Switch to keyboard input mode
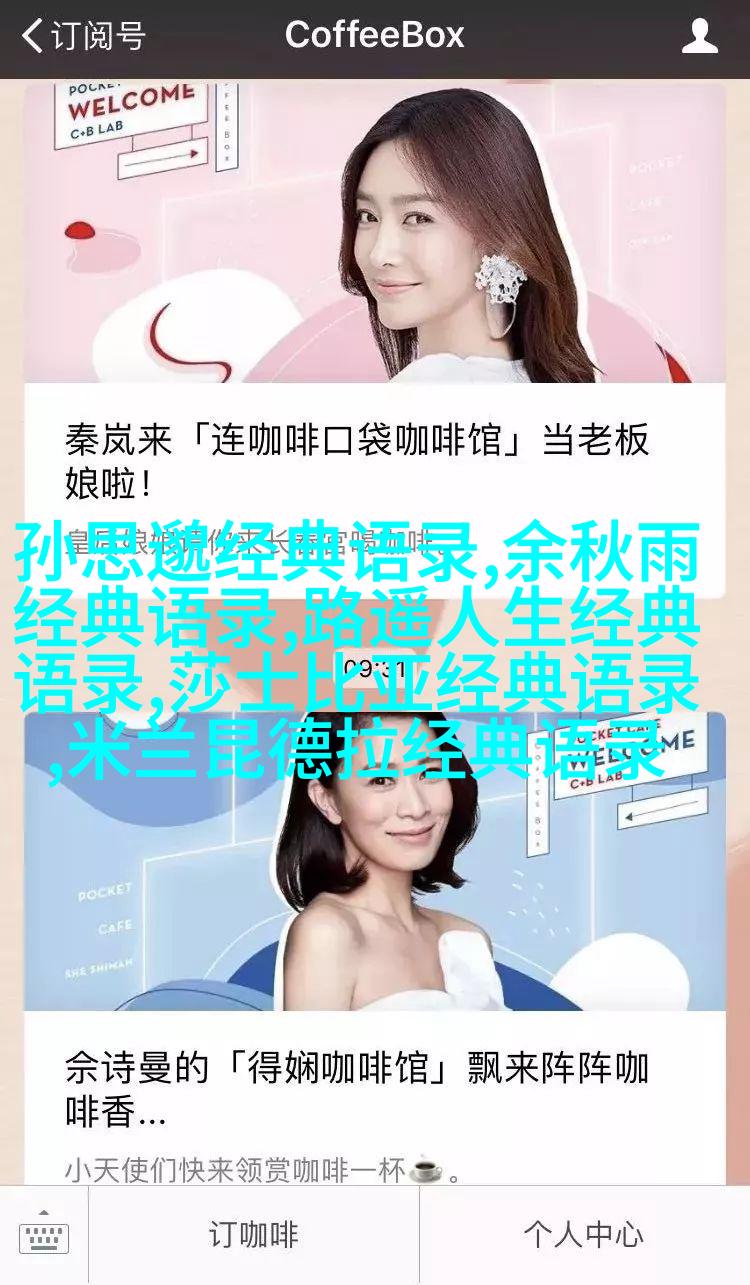Viewport: 750px width, 1285px height. click(x=43, y=1234)
